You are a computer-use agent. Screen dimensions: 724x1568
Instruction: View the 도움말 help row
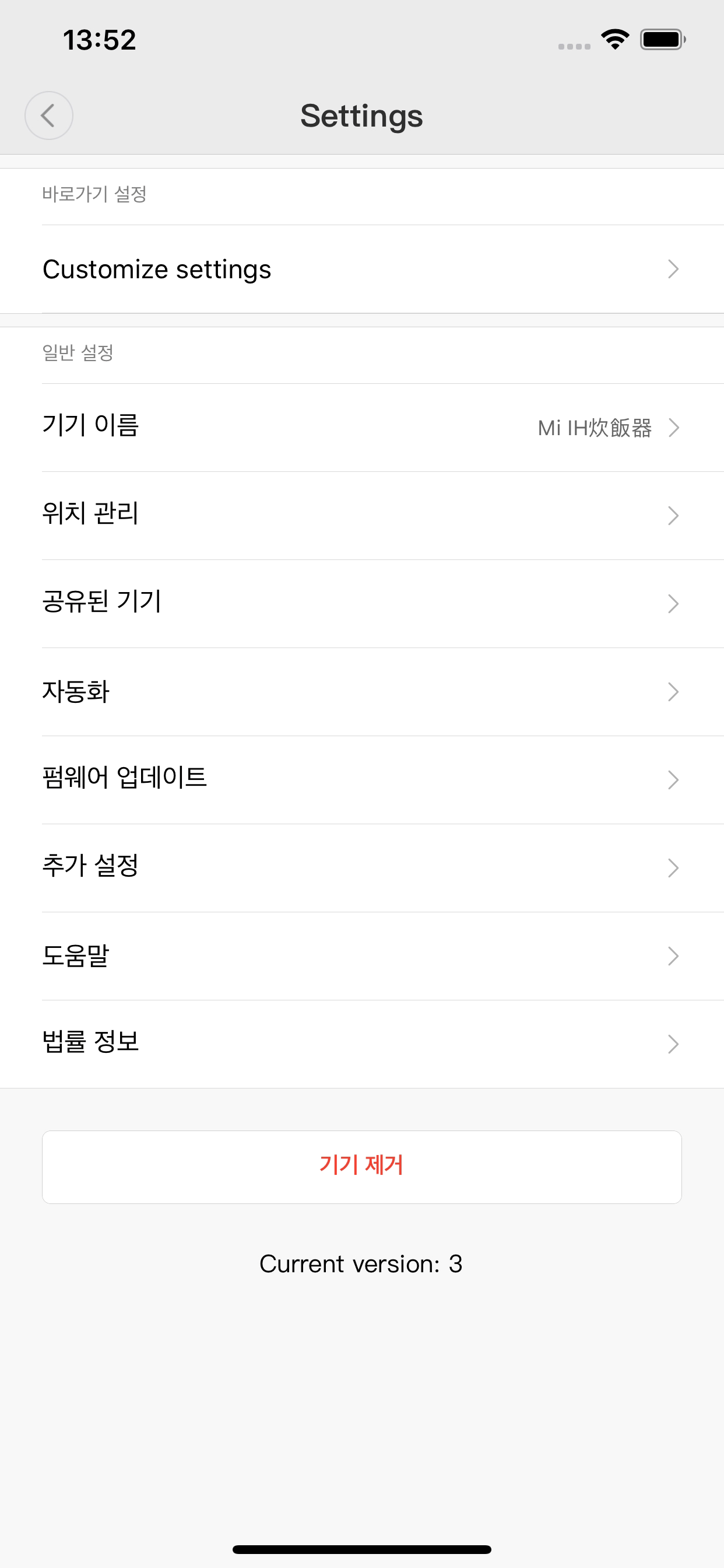click(x=361, y=956)
